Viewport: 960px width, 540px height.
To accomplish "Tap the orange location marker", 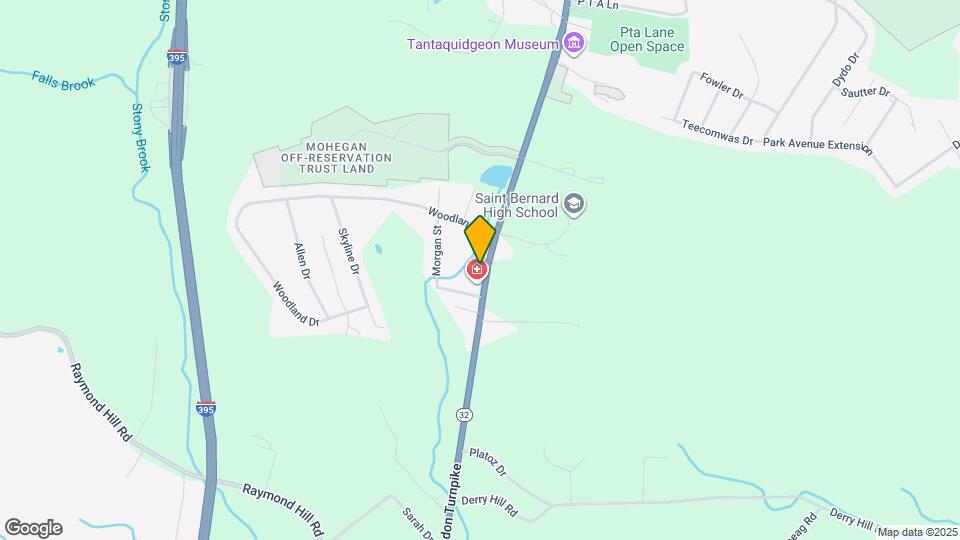I will 480,238.
